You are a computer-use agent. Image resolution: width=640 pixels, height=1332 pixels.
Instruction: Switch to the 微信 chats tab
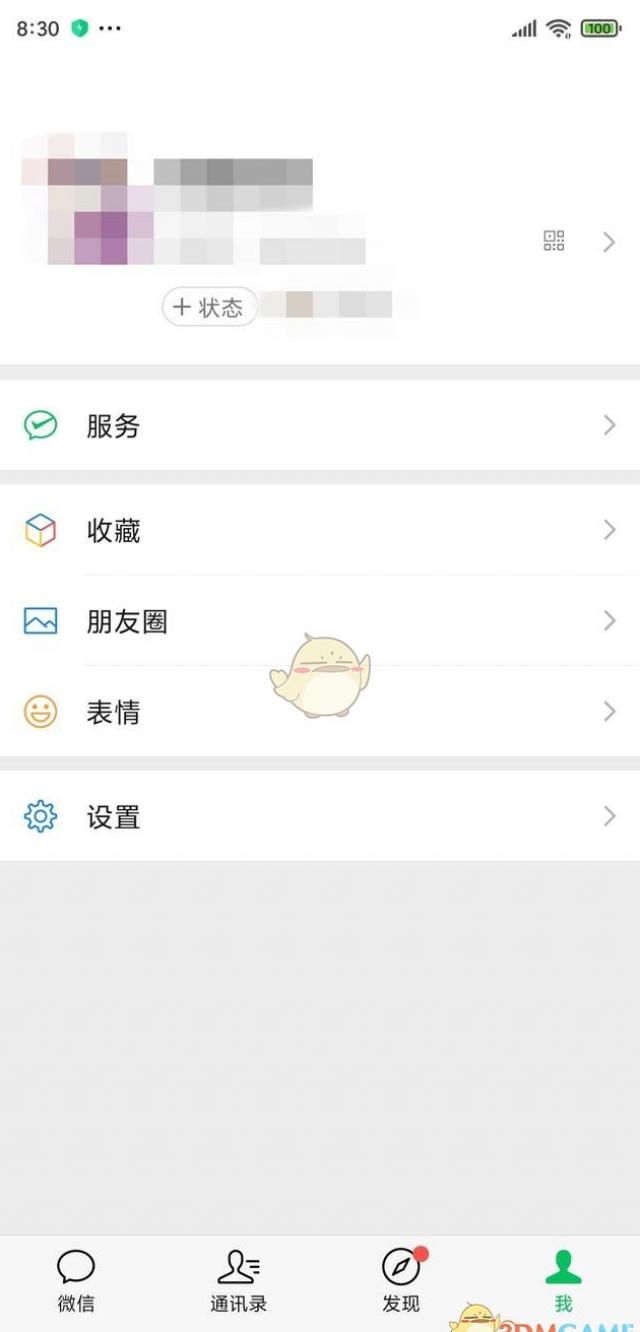click(76, 1281)
